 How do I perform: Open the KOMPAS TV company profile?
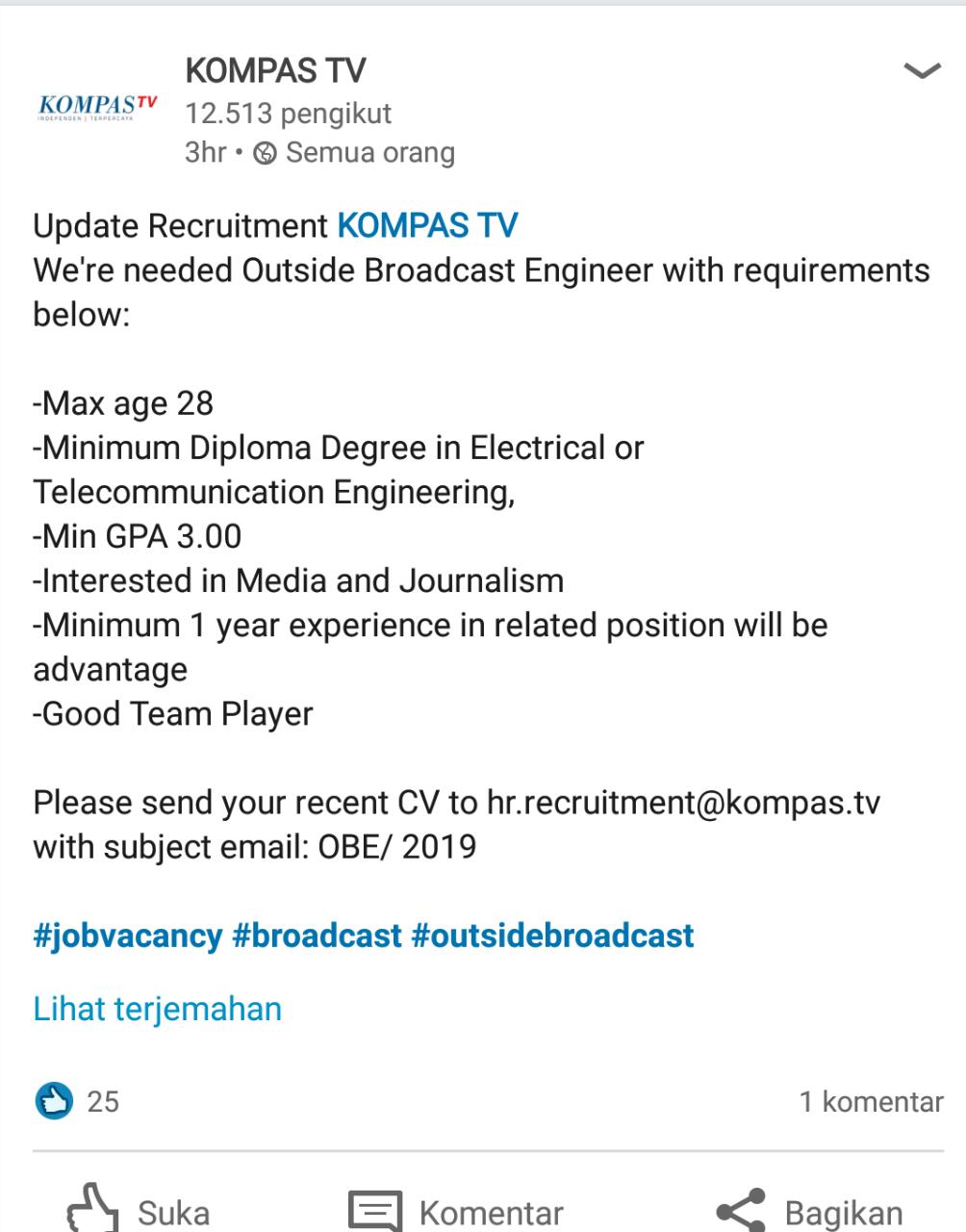pyautogui.click(x=275, y=70)
